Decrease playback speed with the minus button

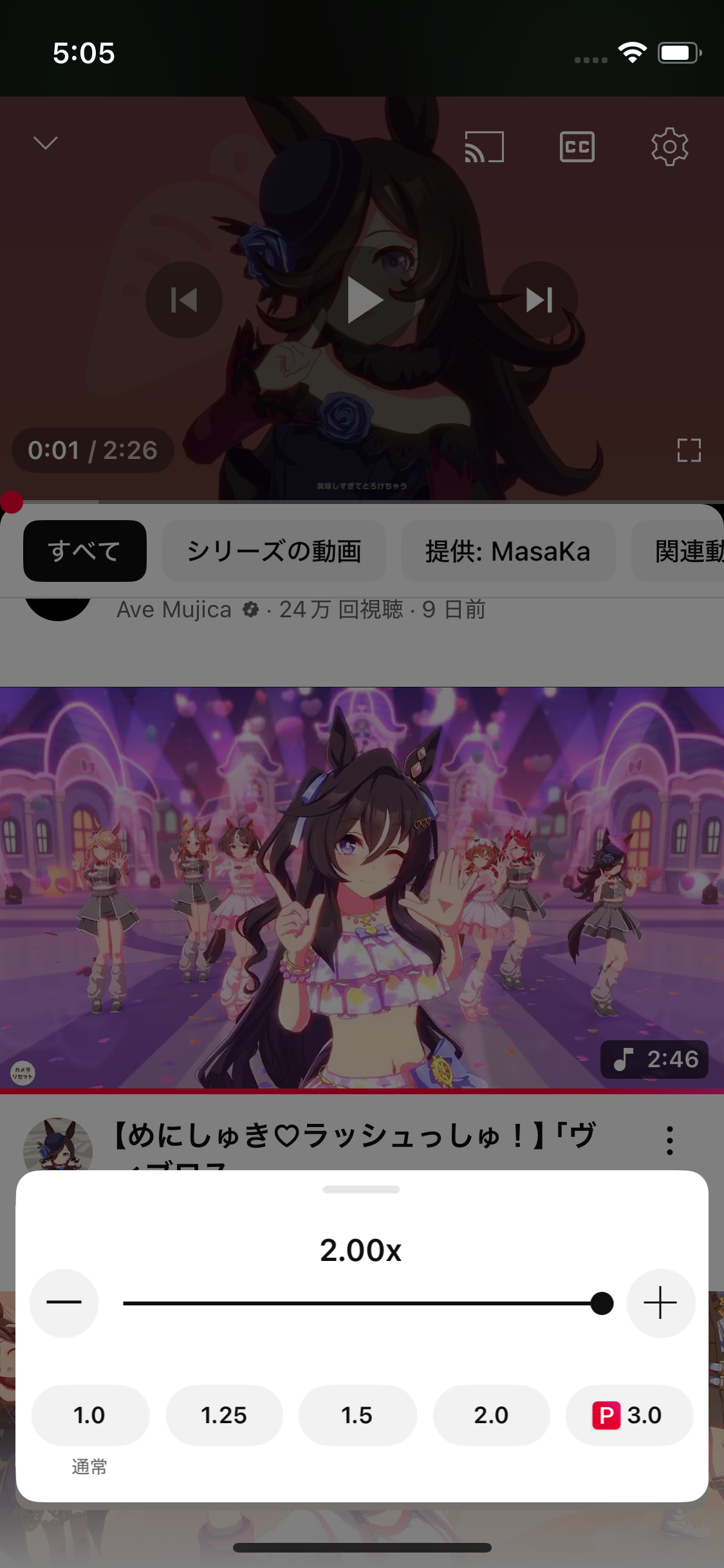[x=64, y=1303]
